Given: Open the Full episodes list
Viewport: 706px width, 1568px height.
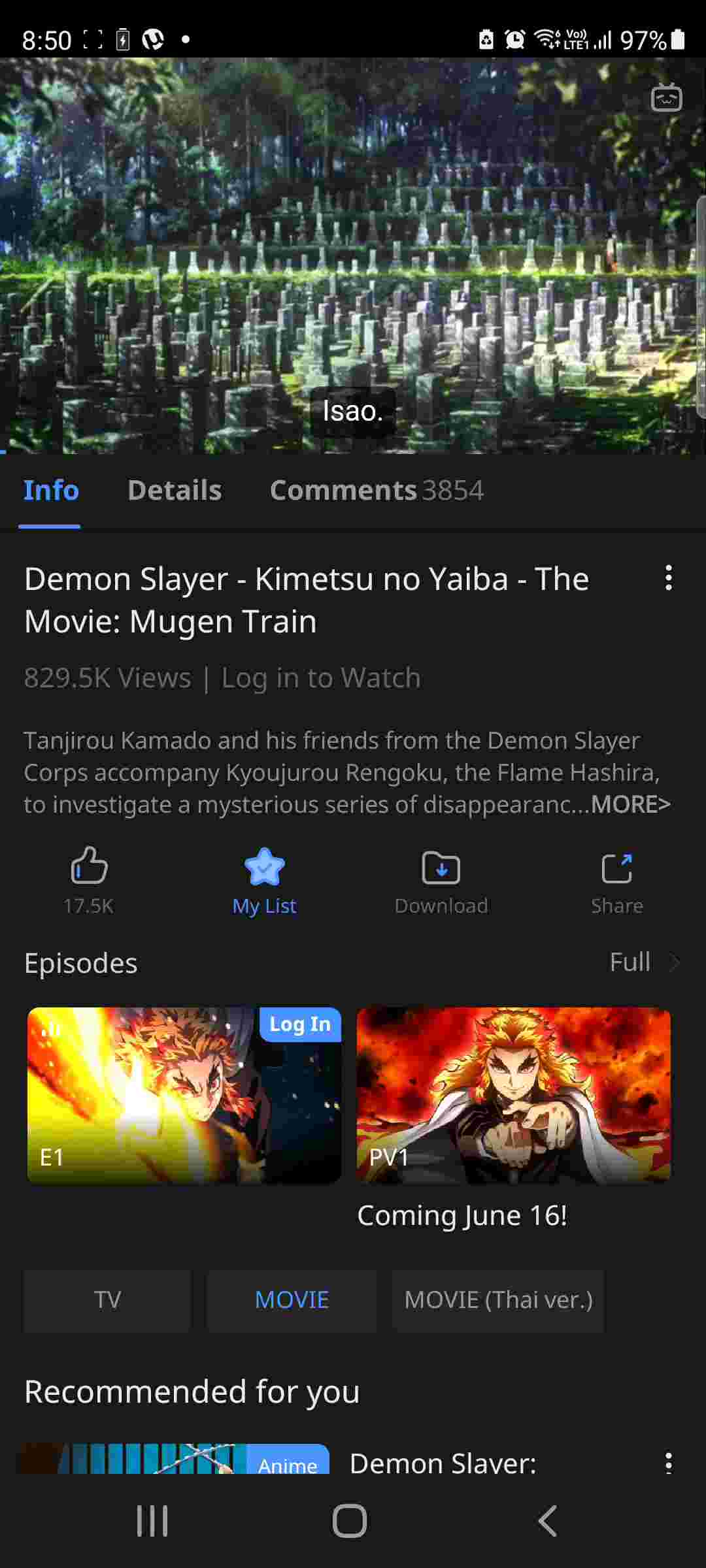Looking at the screenshot, I should tap(643, 962).
